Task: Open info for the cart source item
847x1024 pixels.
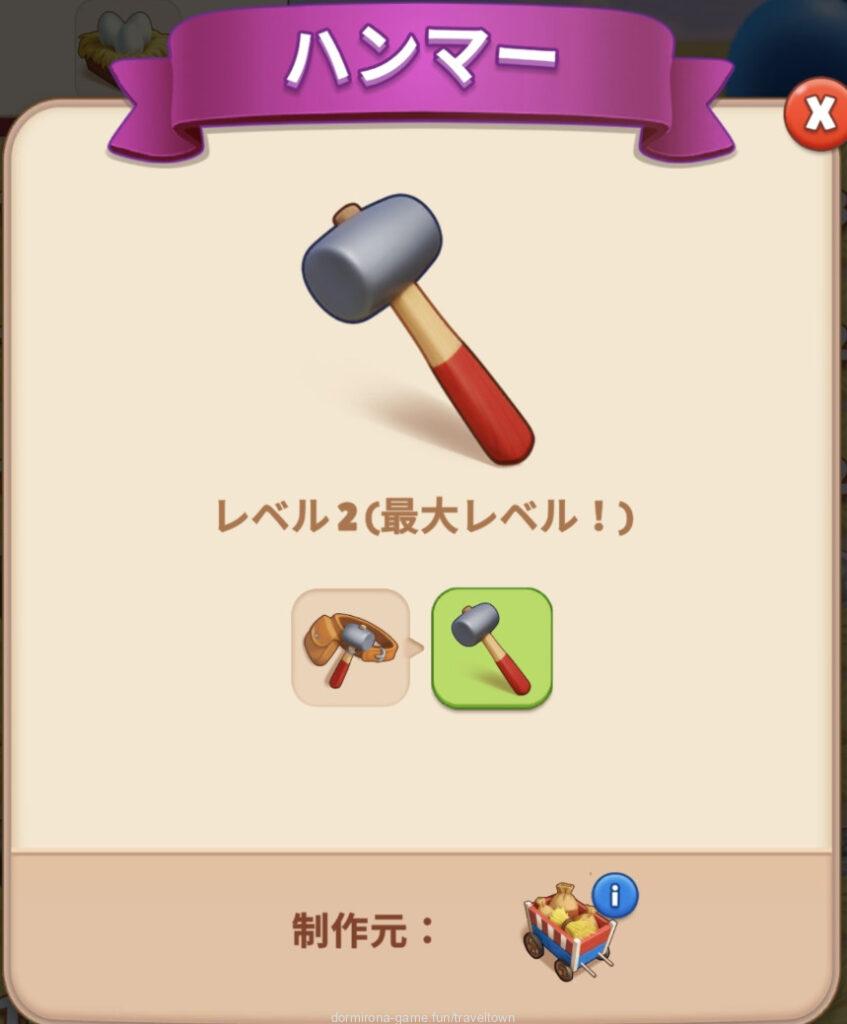Action: 614,895
